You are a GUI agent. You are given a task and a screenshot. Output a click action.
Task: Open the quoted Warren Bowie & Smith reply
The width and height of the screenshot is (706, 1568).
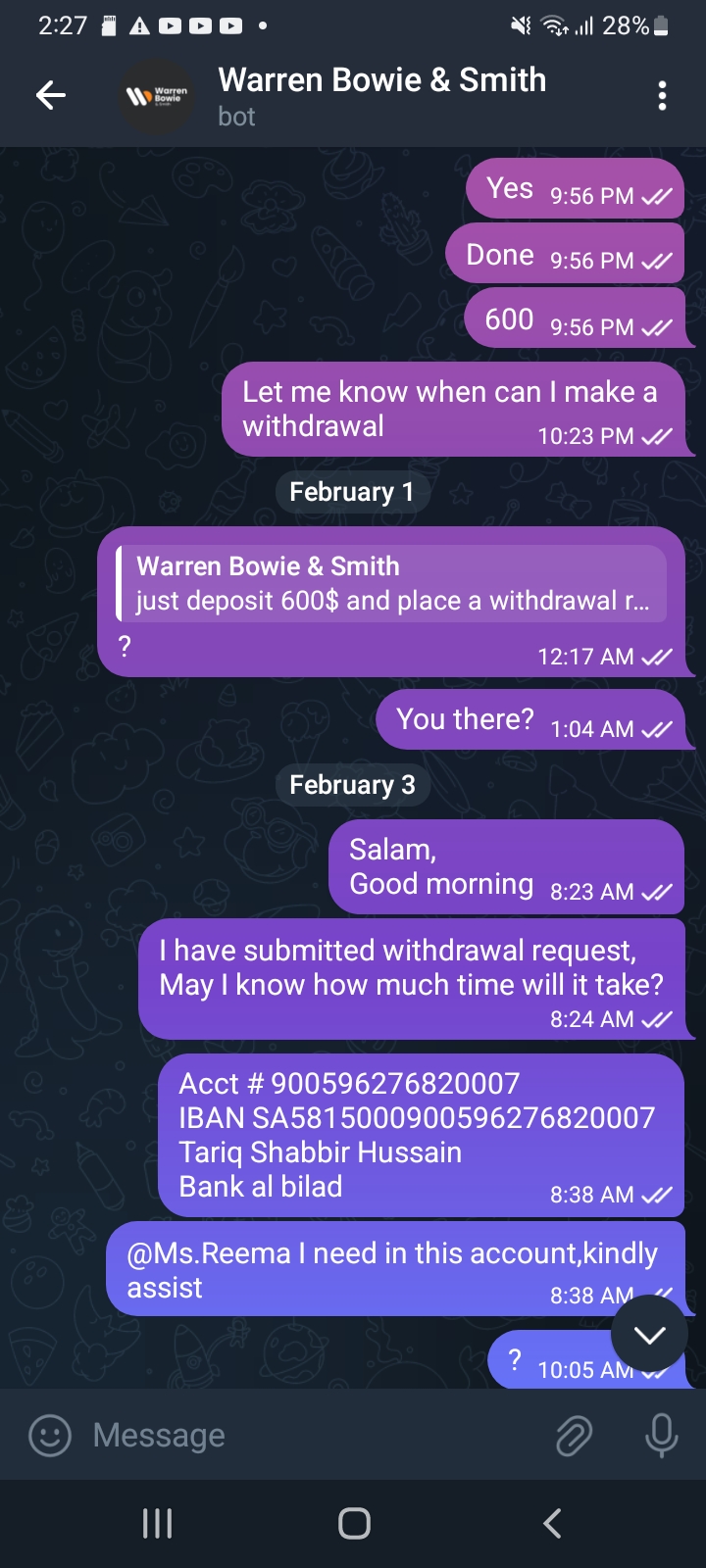392,584
